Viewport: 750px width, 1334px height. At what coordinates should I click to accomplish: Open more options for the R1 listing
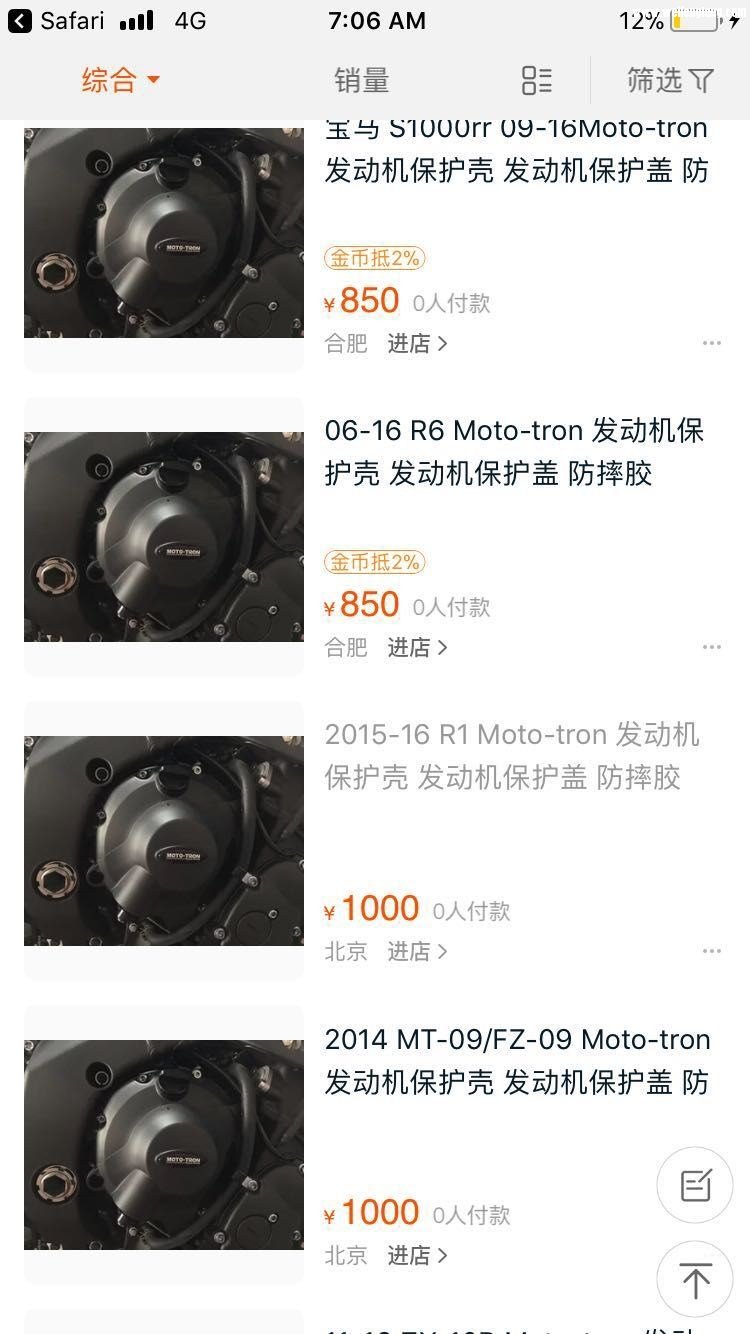tap(712, 950)
